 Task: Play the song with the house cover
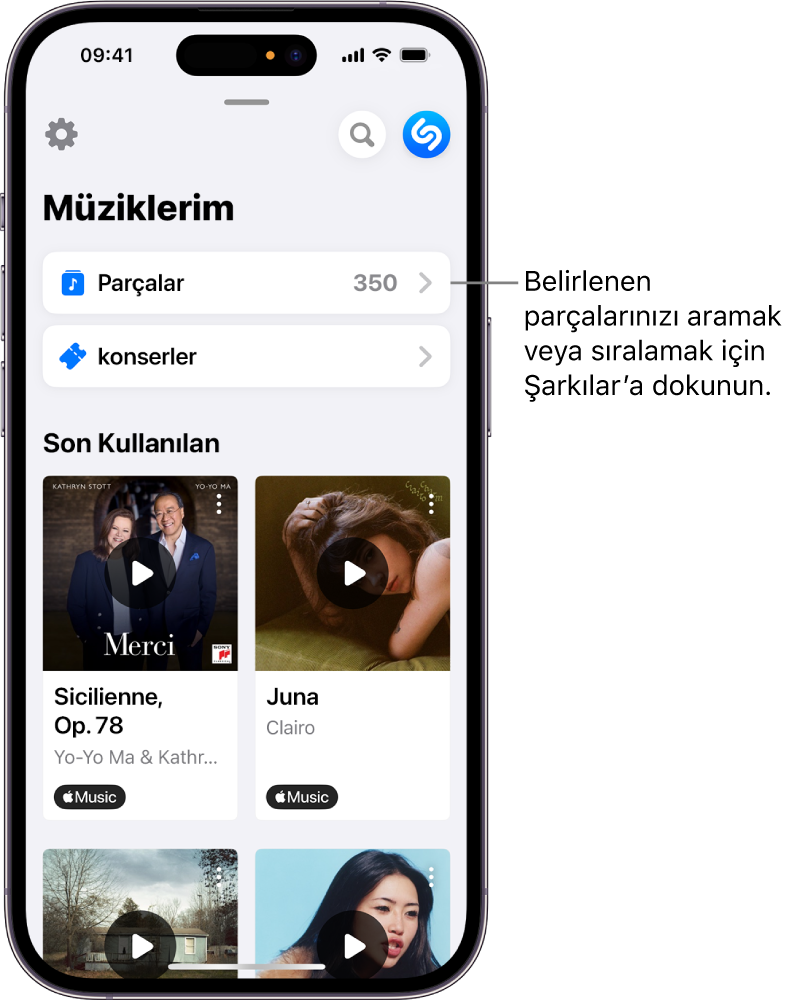coord(141,945)
